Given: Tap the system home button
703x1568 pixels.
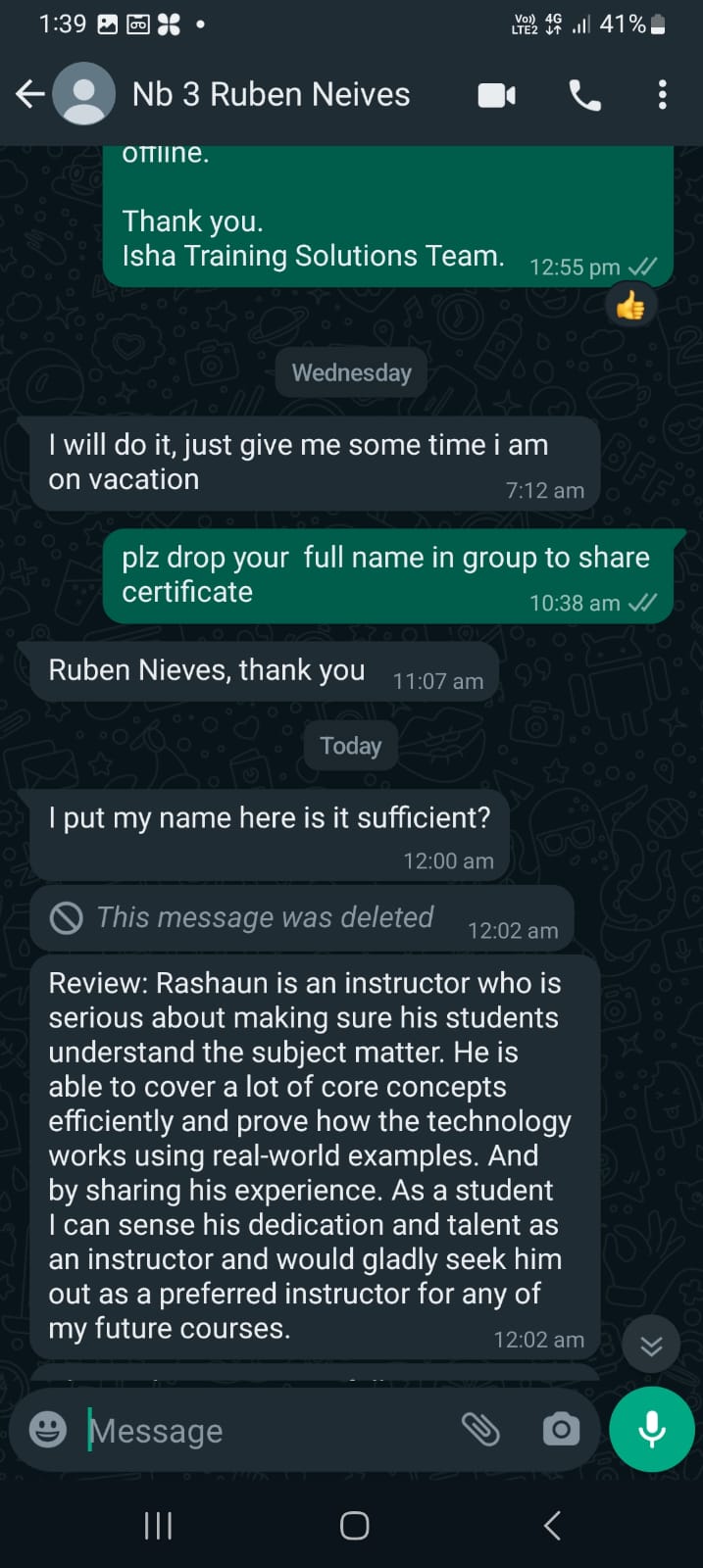Looking at the screenshot, I should [354, 1525].
